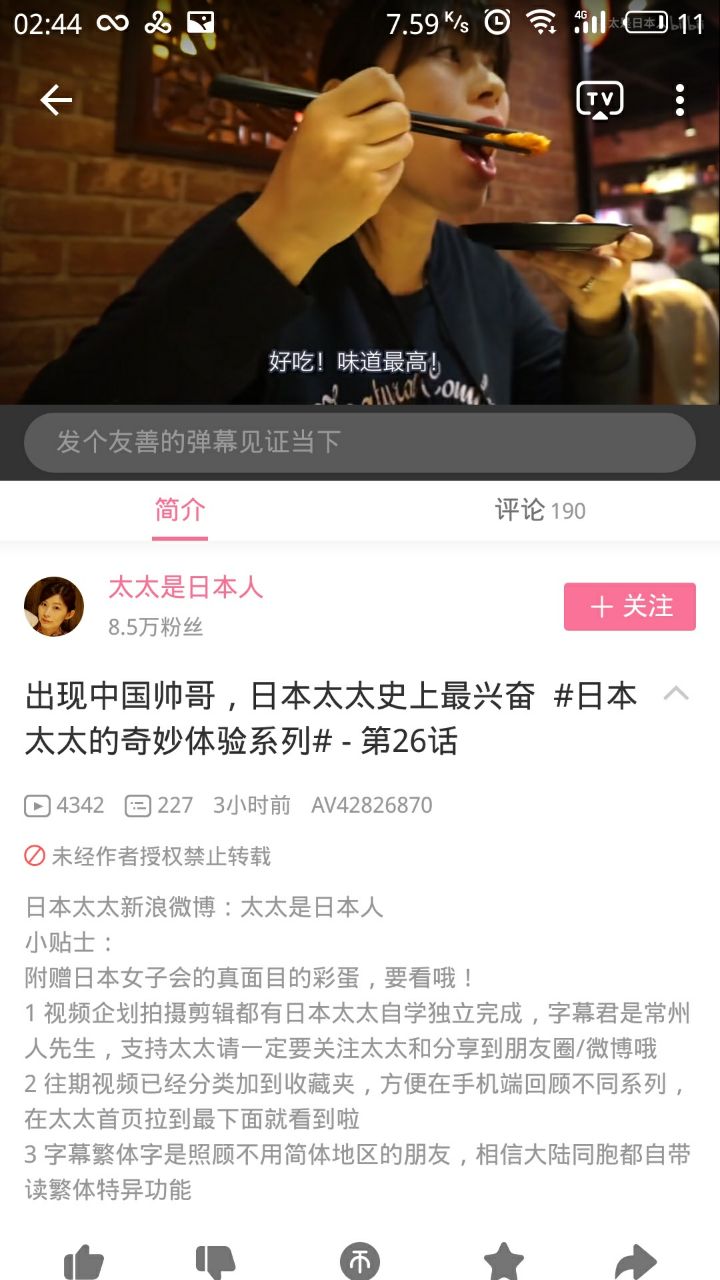The width and height of the screenshot is (720, 1280).
Task: Like the video with thumbs up
Action: pyautogui.click(x=84, y=1262)
